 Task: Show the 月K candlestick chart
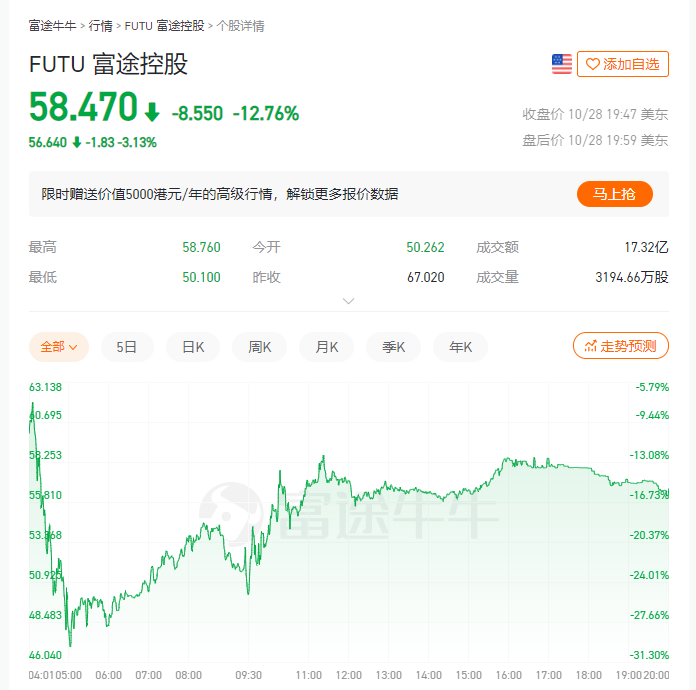coord(327,347)
